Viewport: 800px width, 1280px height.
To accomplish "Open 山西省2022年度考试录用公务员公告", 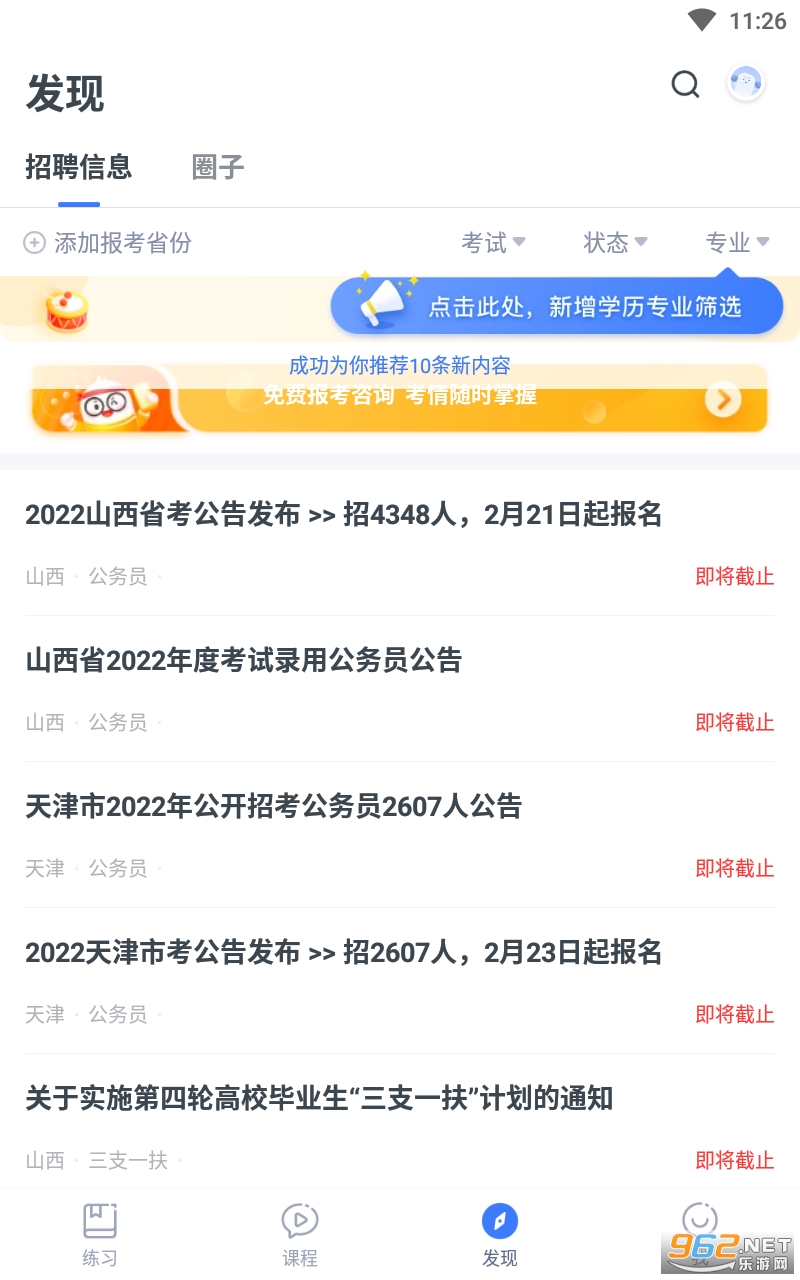I will [x=244, y=661].
